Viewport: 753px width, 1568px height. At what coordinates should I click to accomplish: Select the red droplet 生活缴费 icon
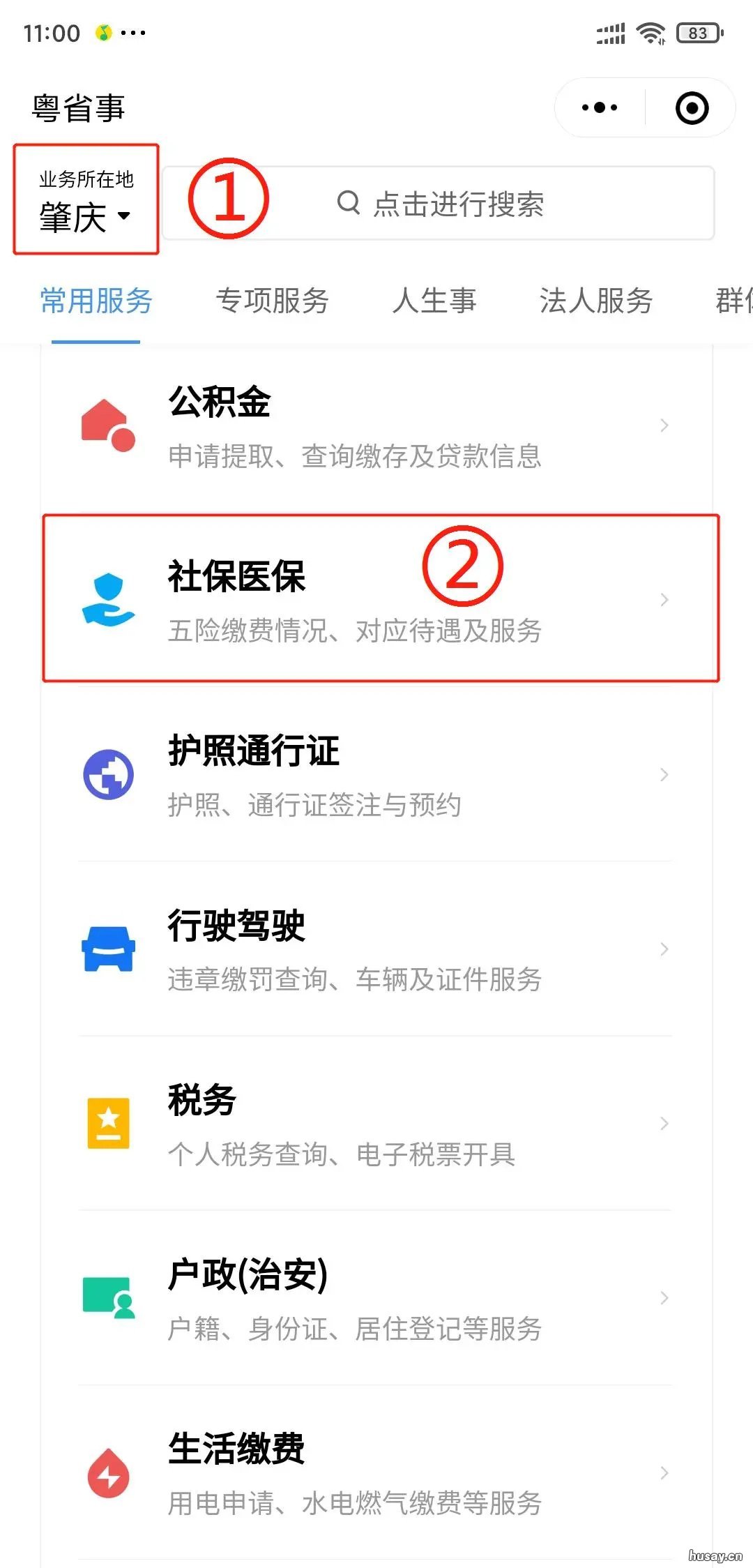click(108, 1473)
